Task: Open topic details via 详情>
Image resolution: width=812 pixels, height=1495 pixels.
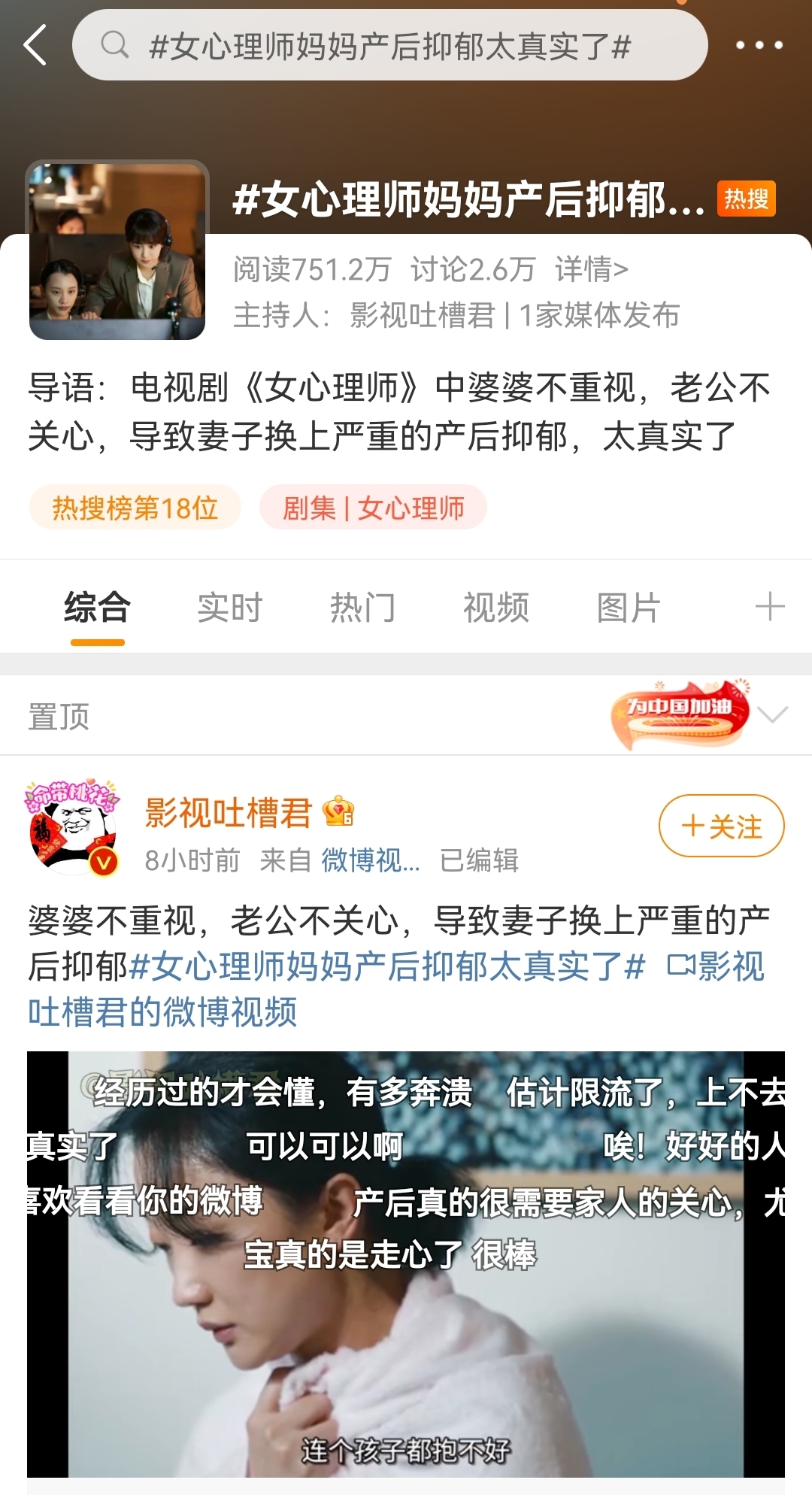Action: coord(591,269)
